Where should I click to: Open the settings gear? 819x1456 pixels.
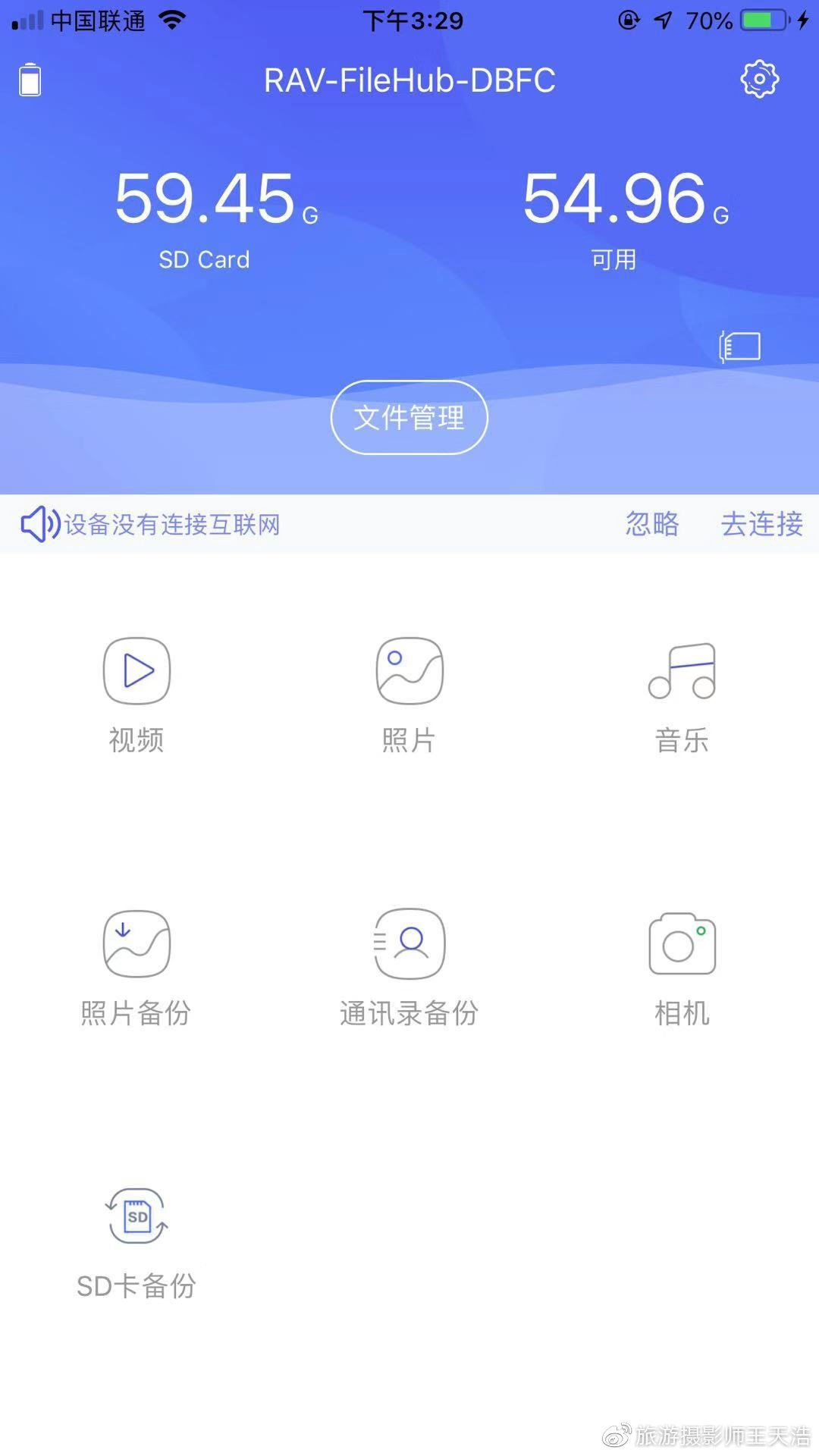point(758,78)
